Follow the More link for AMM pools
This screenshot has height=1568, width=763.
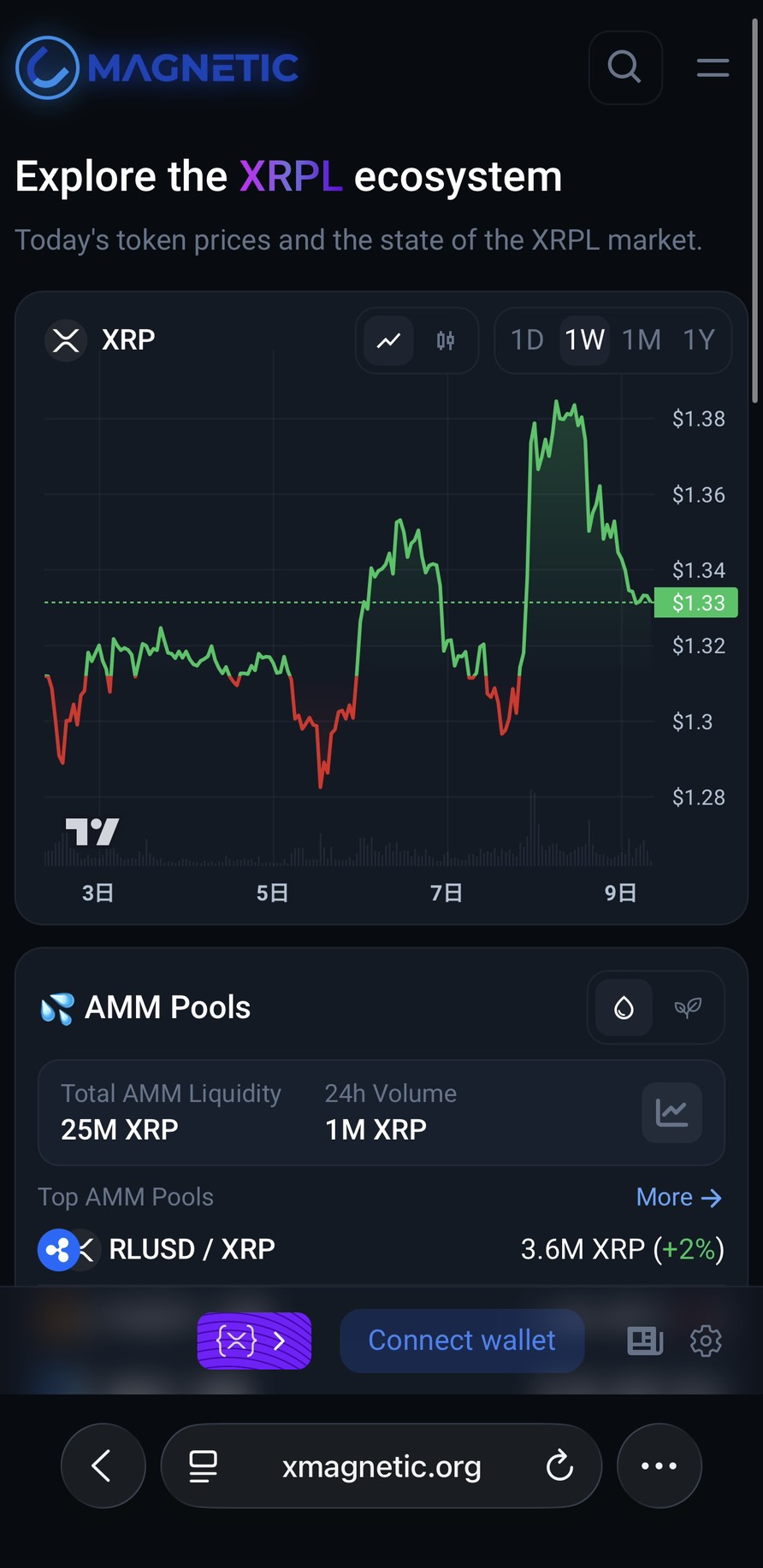click(679, 1197)
